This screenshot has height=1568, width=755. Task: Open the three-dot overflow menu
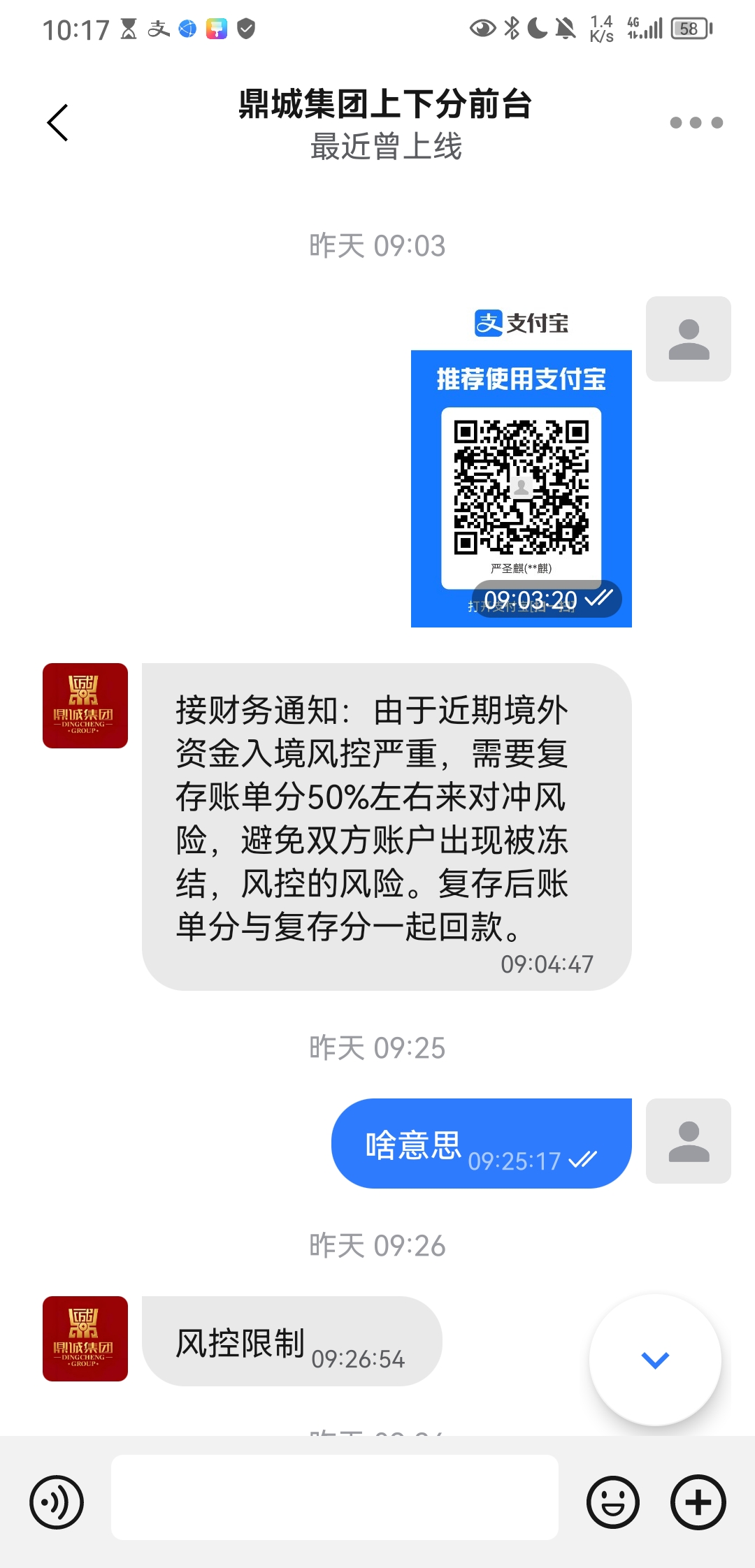[x=696, y=123]
